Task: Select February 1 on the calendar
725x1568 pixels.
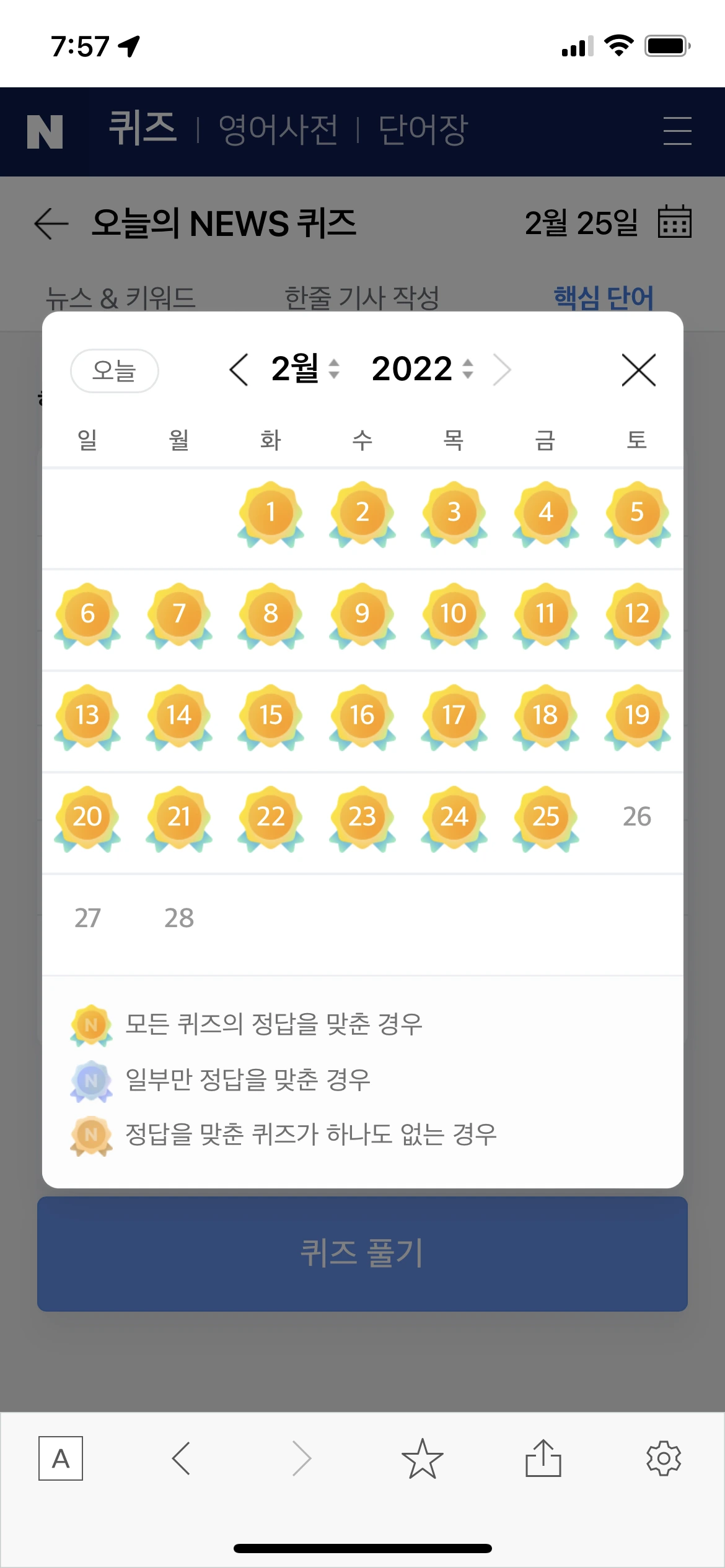Action: (x=271, y=513)
